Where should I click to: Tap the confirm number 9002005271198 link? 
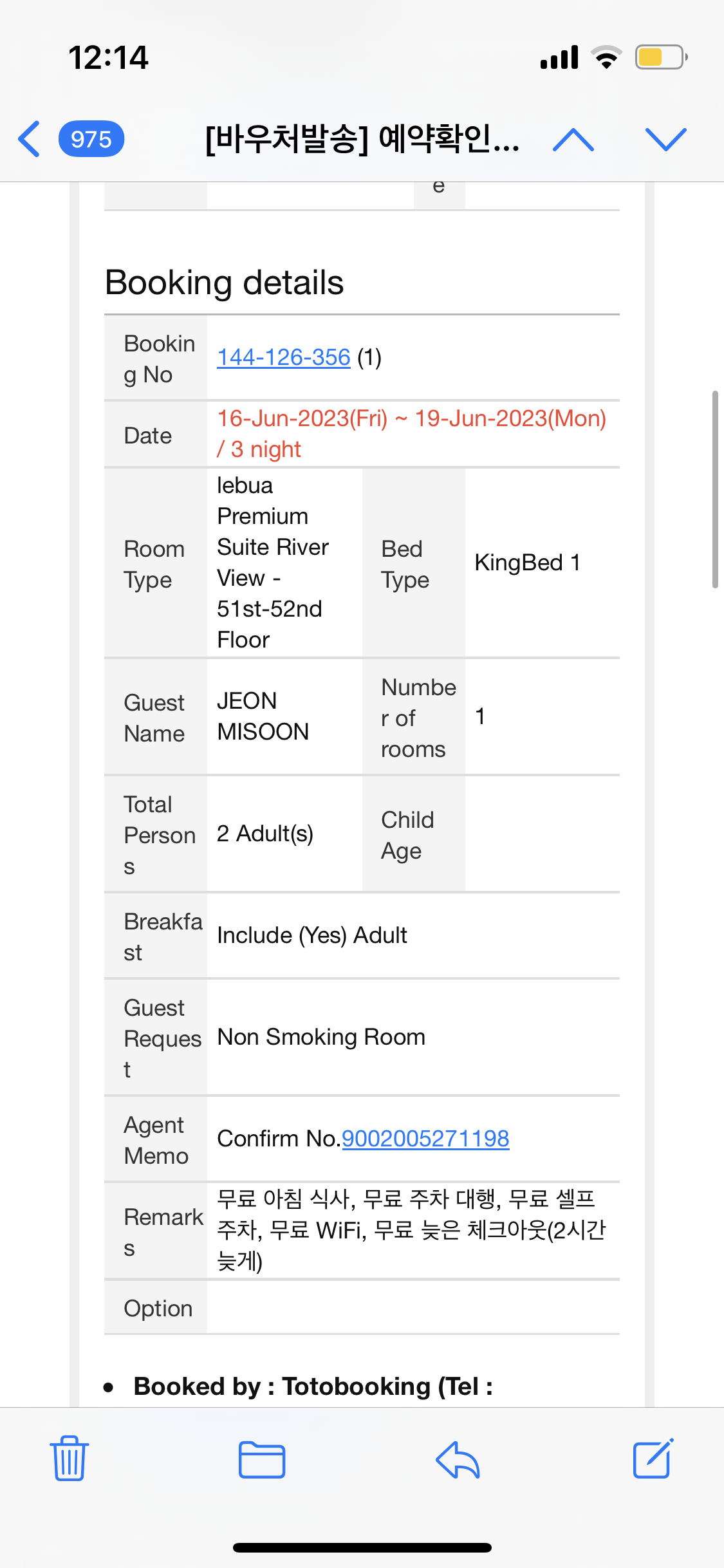point(425,1139)
